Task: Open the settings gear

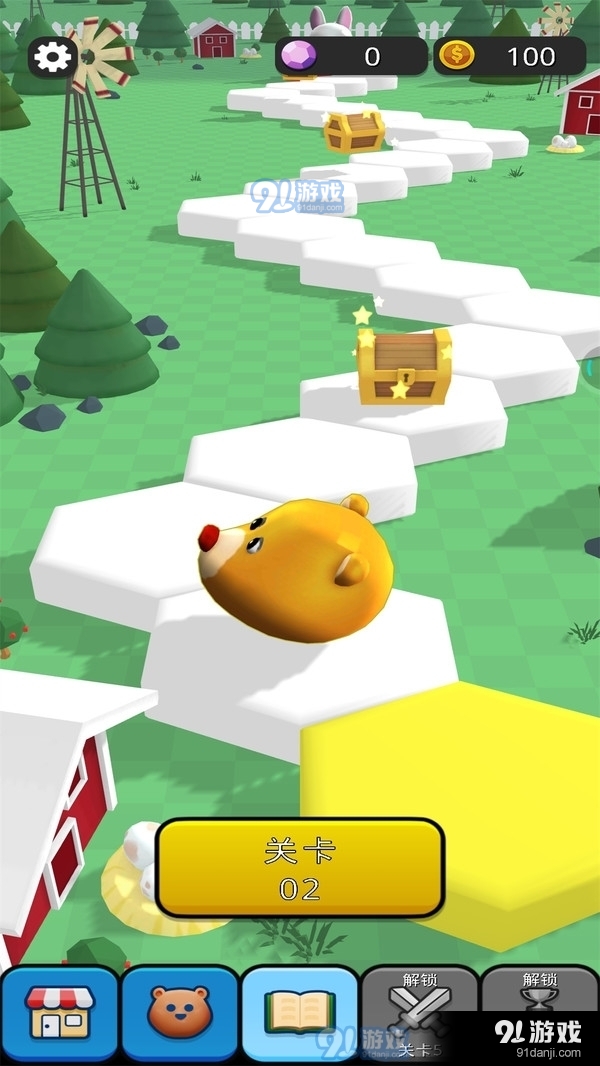Action: tap(52, 57)
